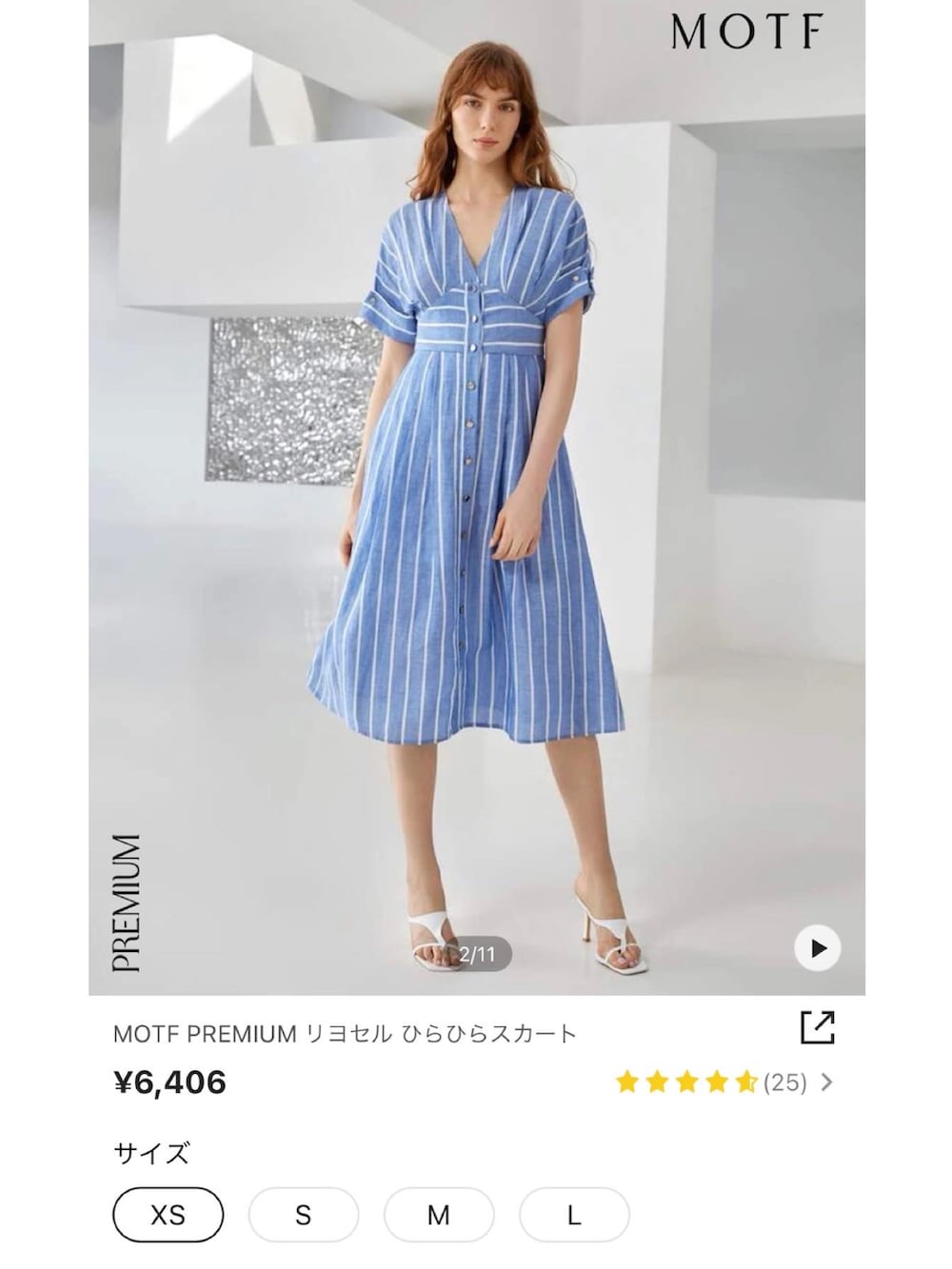Viewport: 952px width, 1269px height.
Task: Select size L
Action: tap(573, 1215)
